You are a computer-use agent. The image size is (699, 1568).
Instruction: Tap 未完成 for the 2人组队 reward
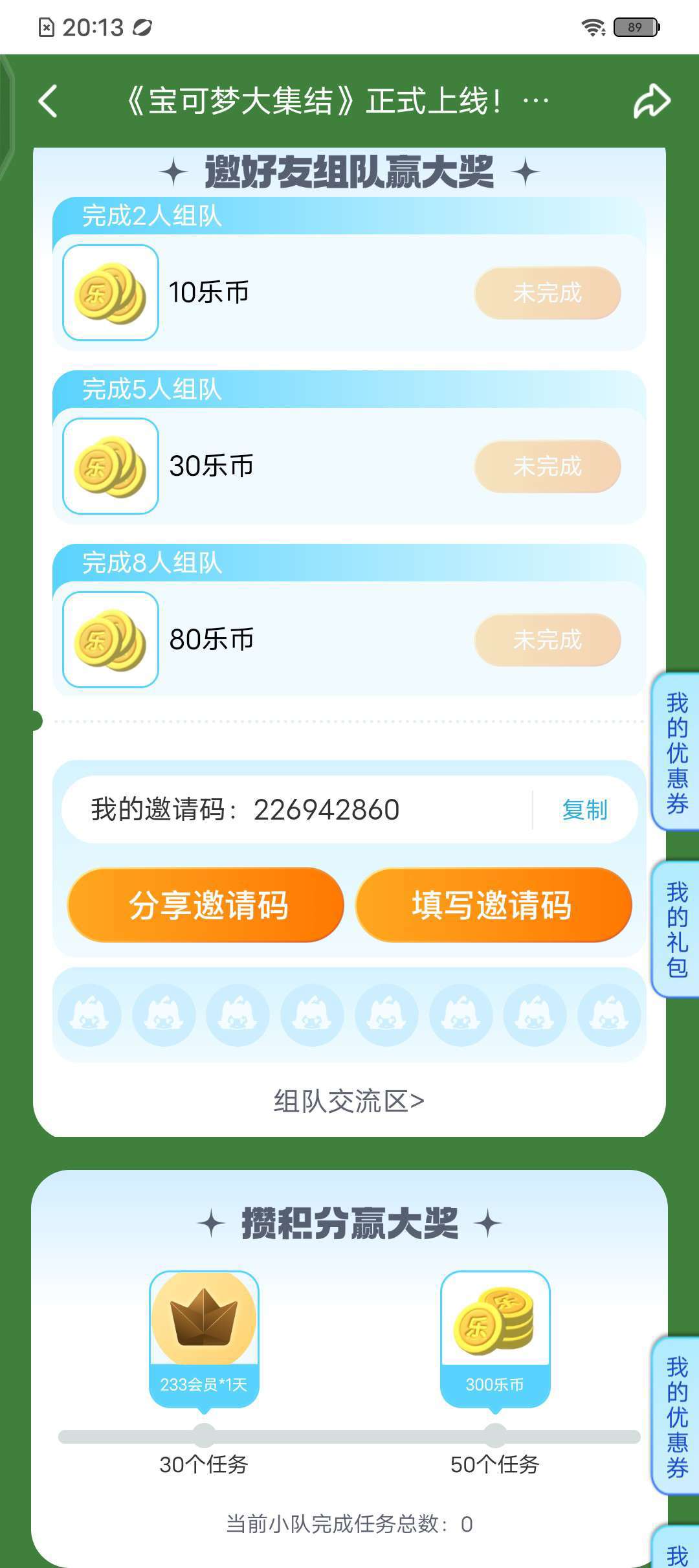548,293
